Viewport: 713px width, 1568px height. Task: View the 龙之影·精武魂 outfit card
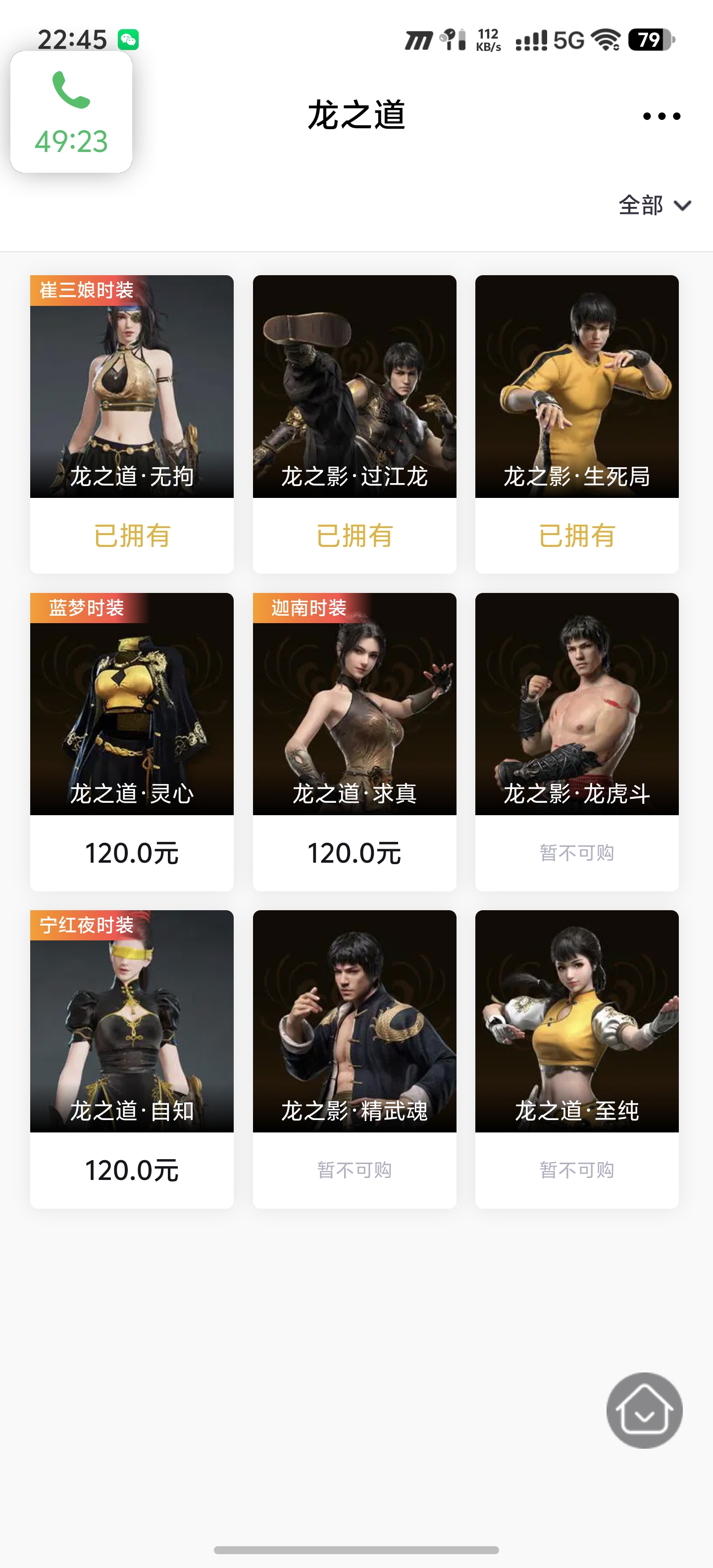pyautogui.click(x=355, y=1022)
